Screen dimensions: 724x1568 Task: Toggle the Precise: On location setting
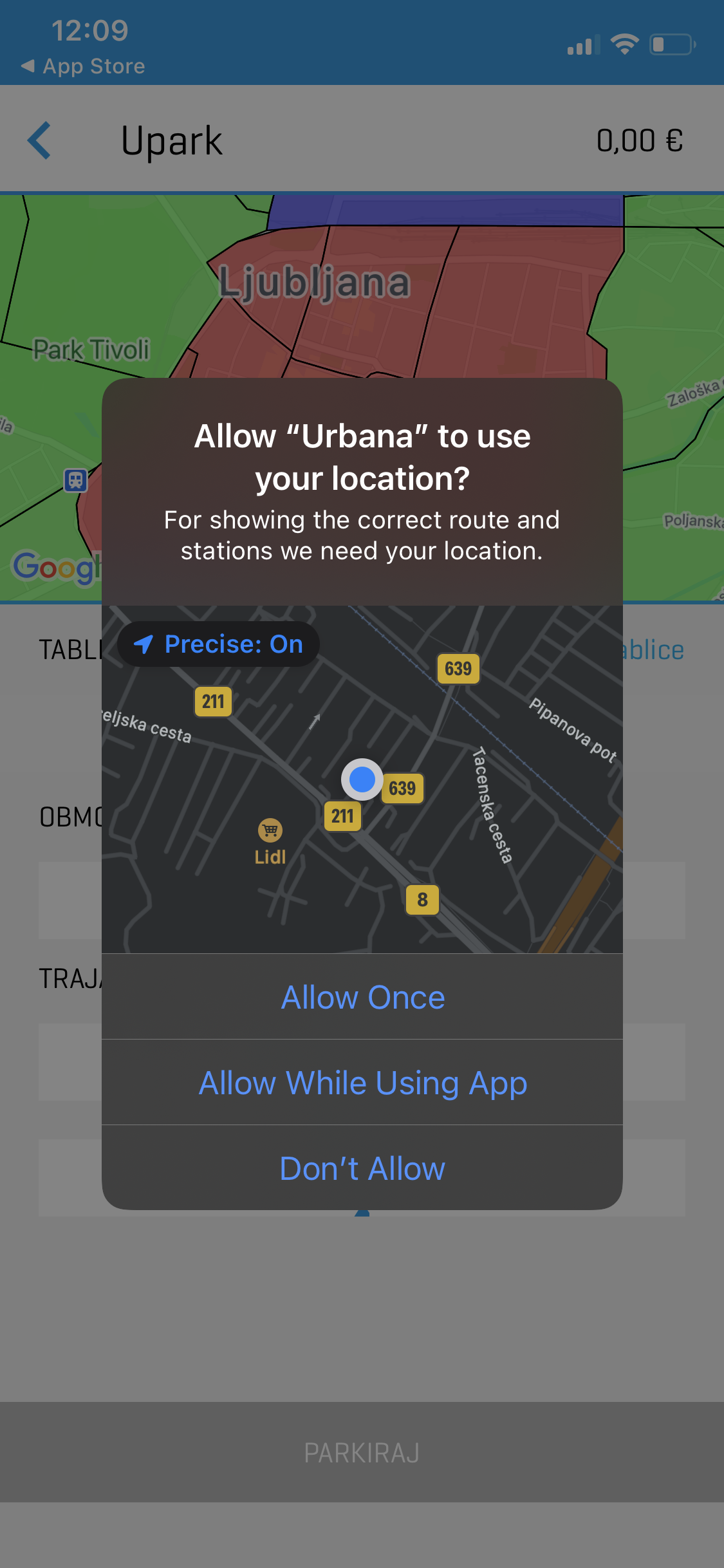click(x=218, y=644)
